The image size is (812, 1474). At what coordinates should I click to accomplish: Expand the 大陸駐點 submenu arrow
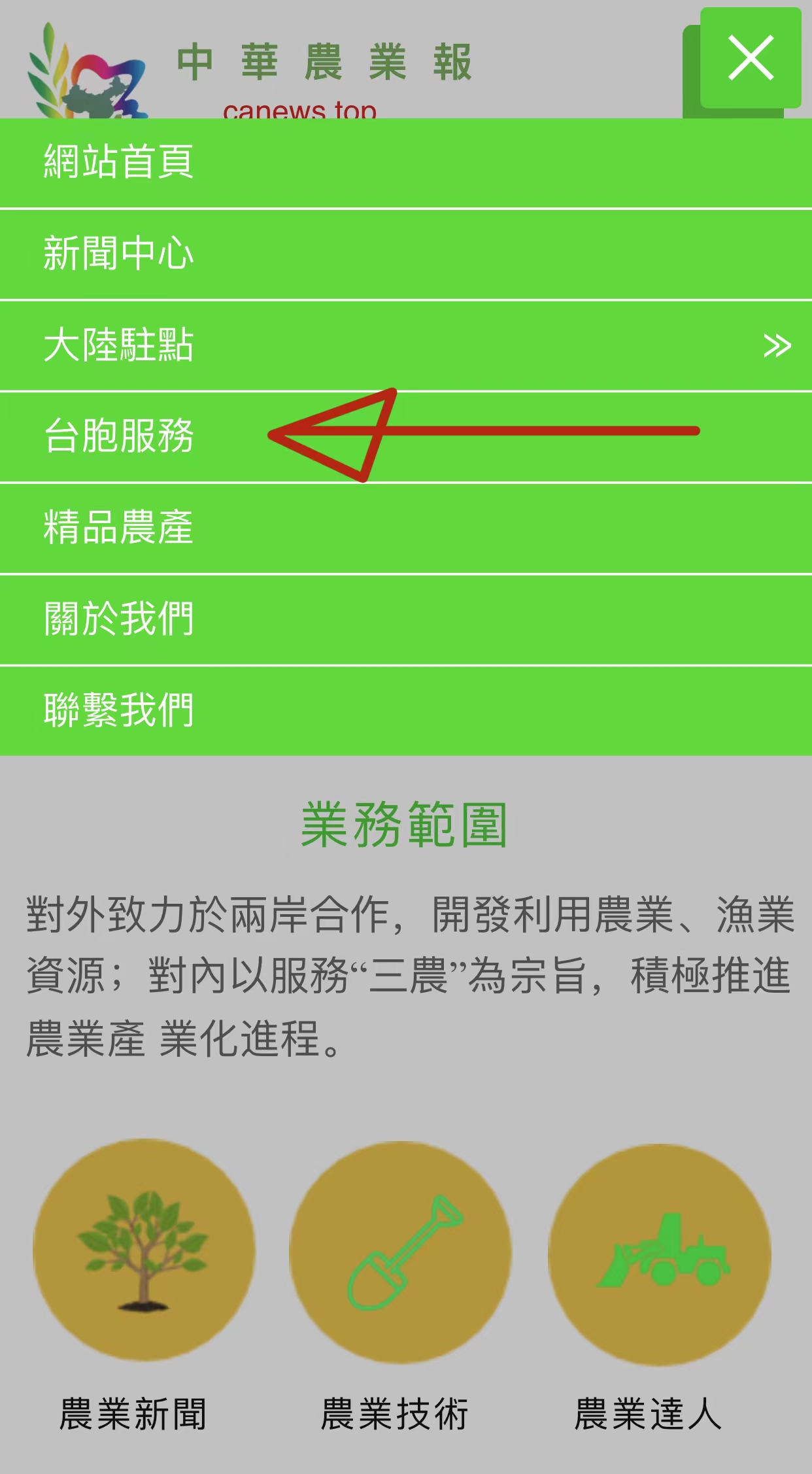click(777, 345)
